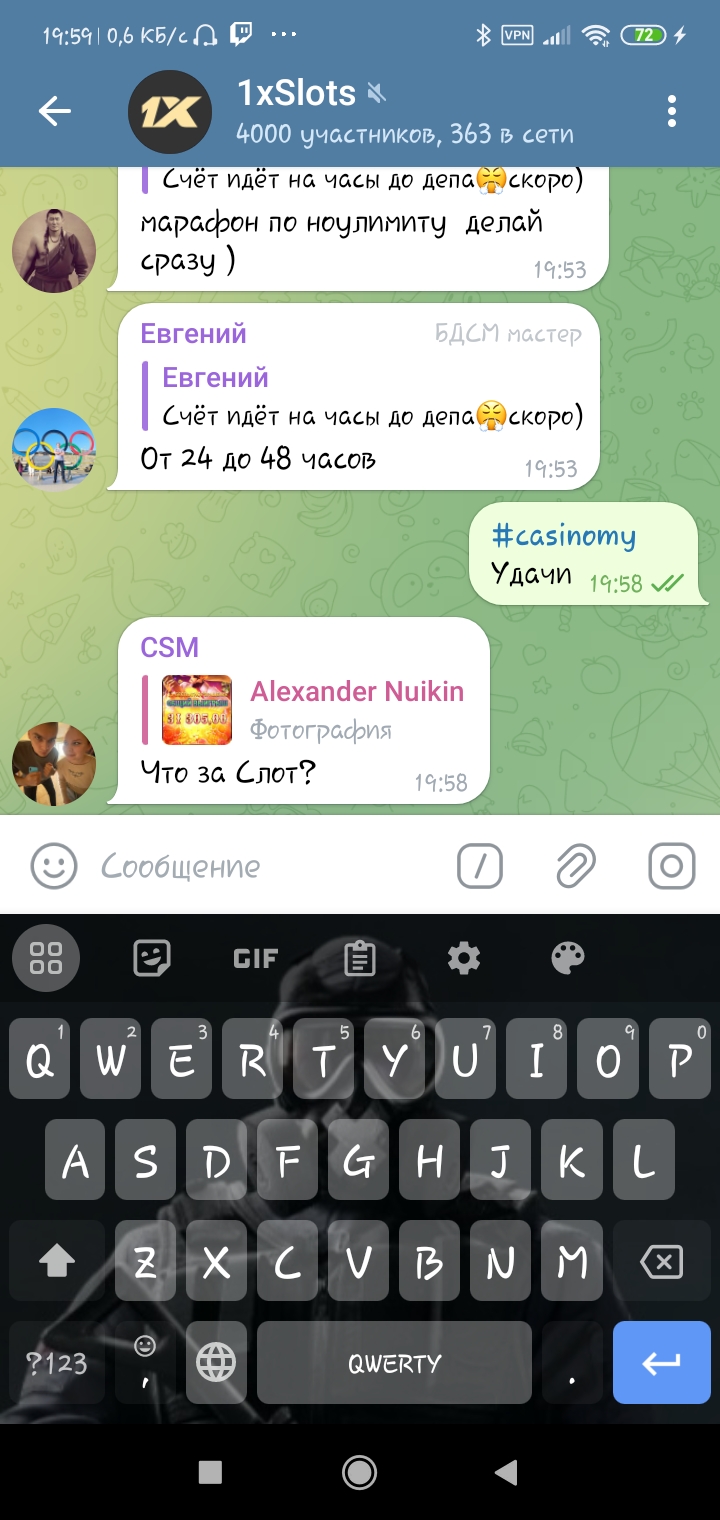
Task: Open the chat overflow menu
Action: [x=672, y=111]
